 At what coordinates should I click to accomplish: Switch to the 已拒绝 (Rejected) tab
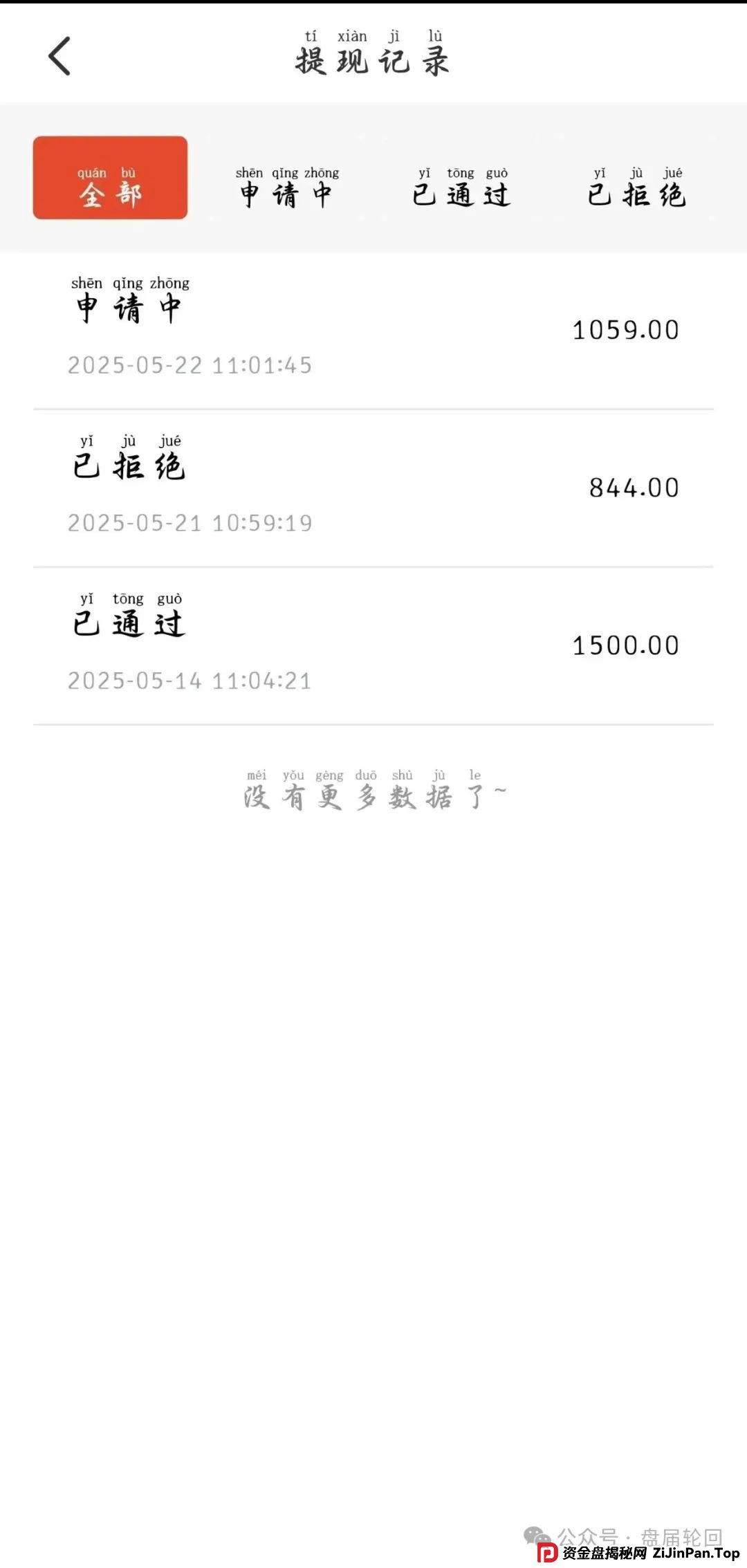[x=637, y=187]
